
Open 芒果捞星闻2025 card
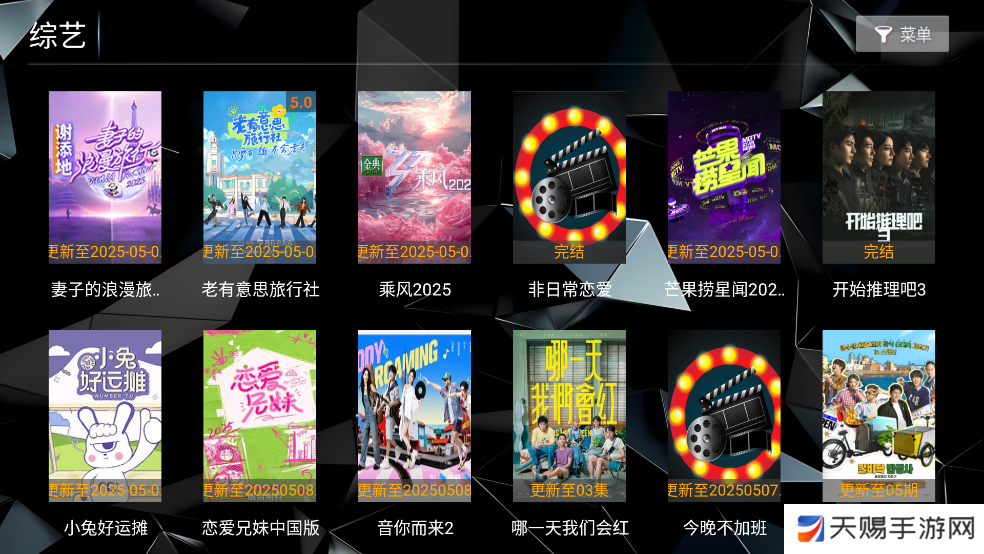tap(725, 178)
